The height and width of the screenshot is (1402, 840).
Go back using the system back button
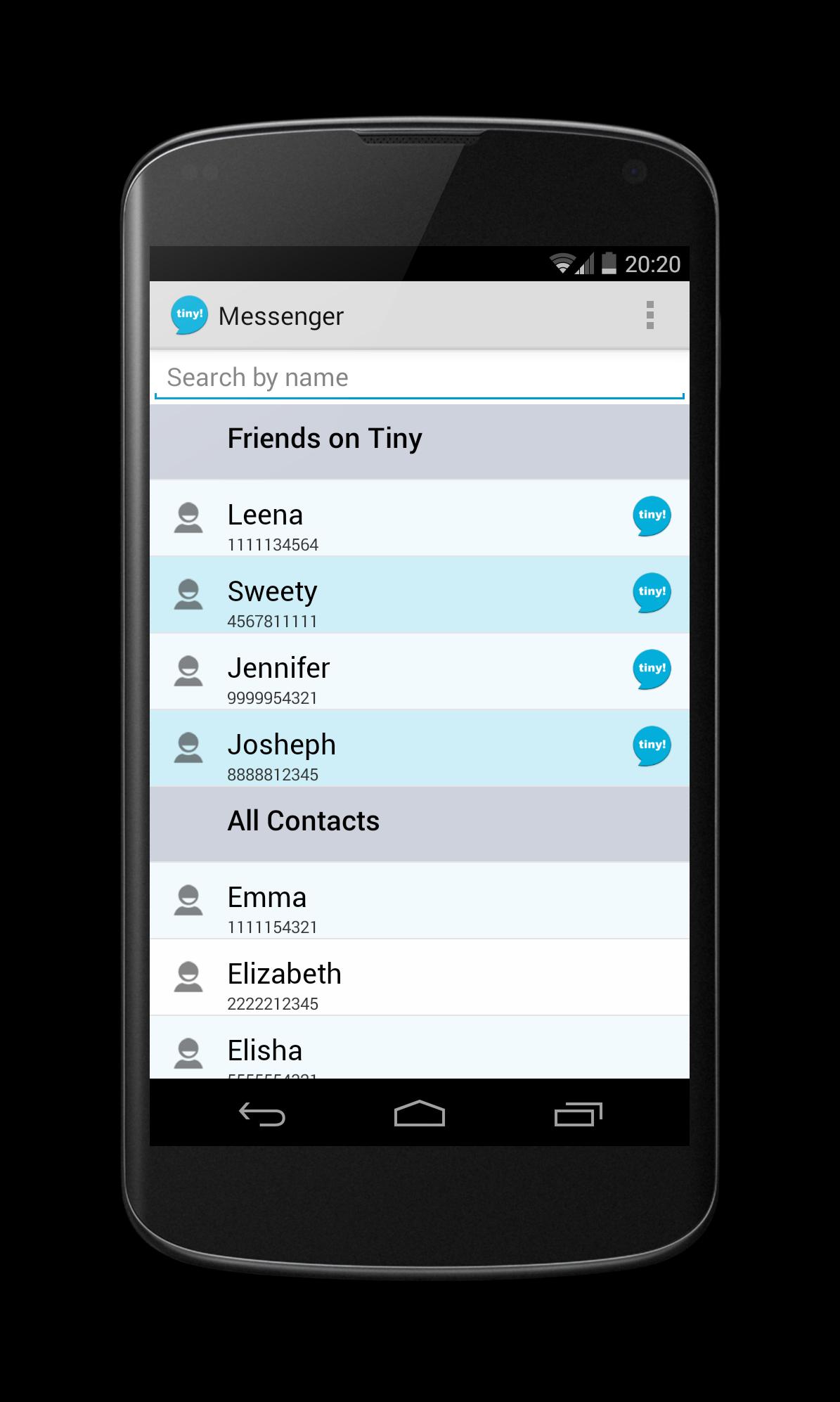pos(262,1114)
